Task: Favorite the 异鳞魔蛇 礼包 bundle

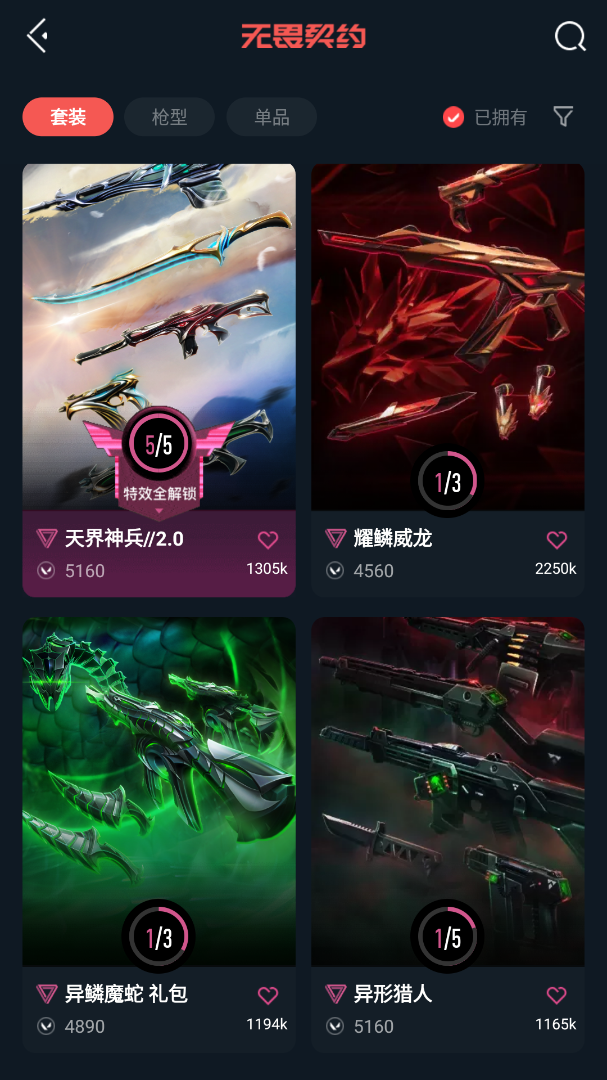Action: [268, 995]
